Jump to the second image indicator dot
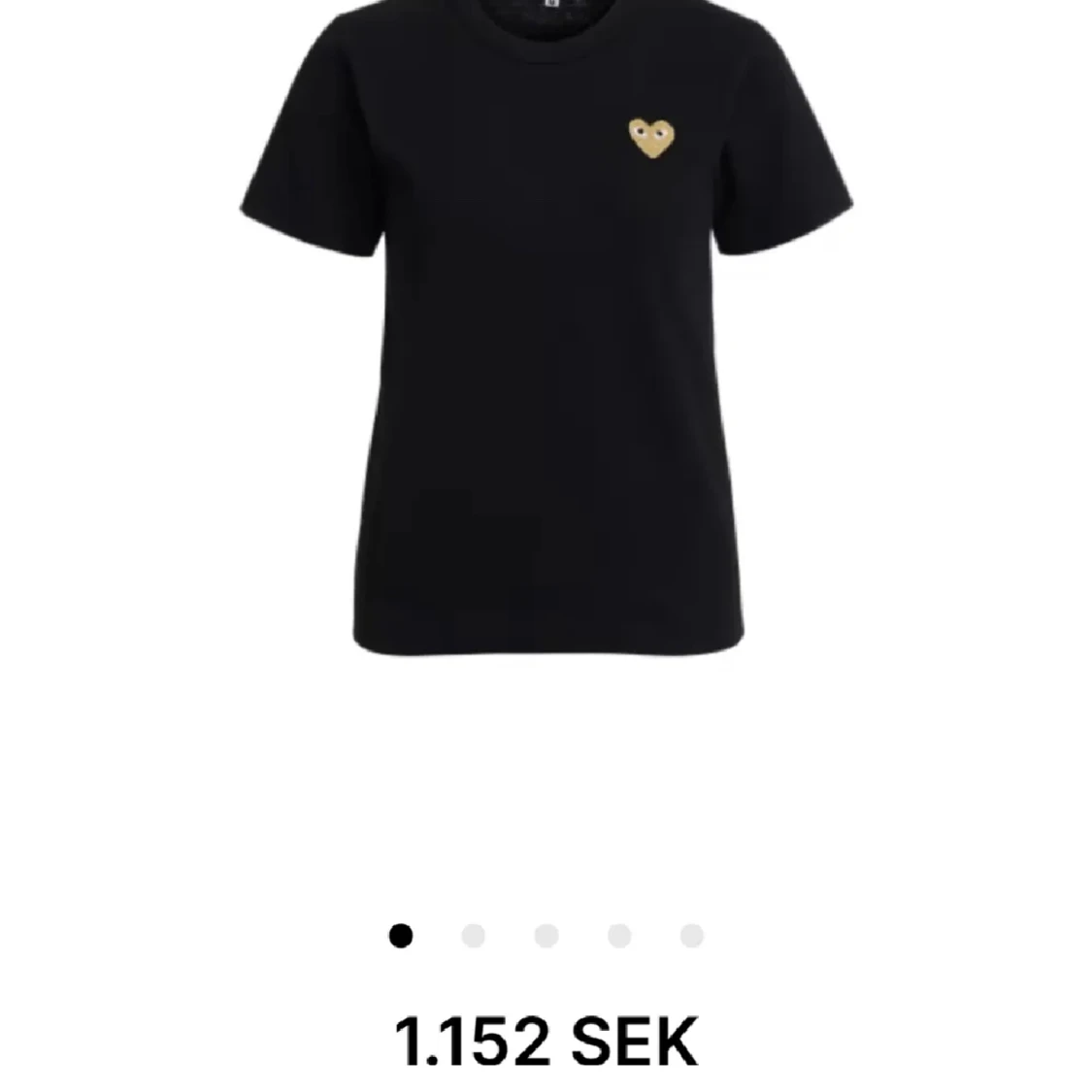The width and height of the screenshot is (1092, 1092). coord(473,936)
